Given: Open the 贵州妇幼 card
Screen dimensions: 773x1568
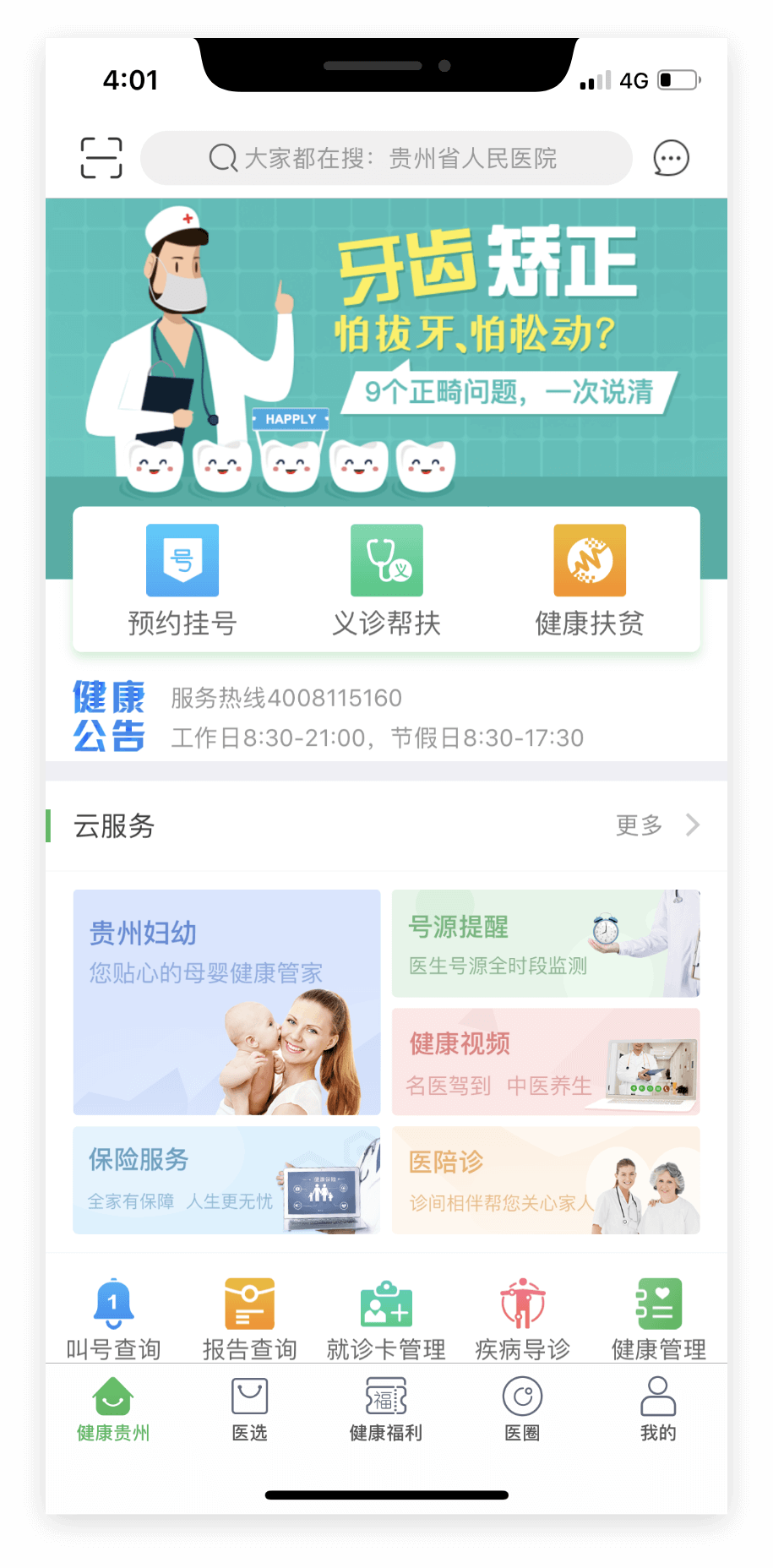Looking at the screenshot, I should point(226,1002).
